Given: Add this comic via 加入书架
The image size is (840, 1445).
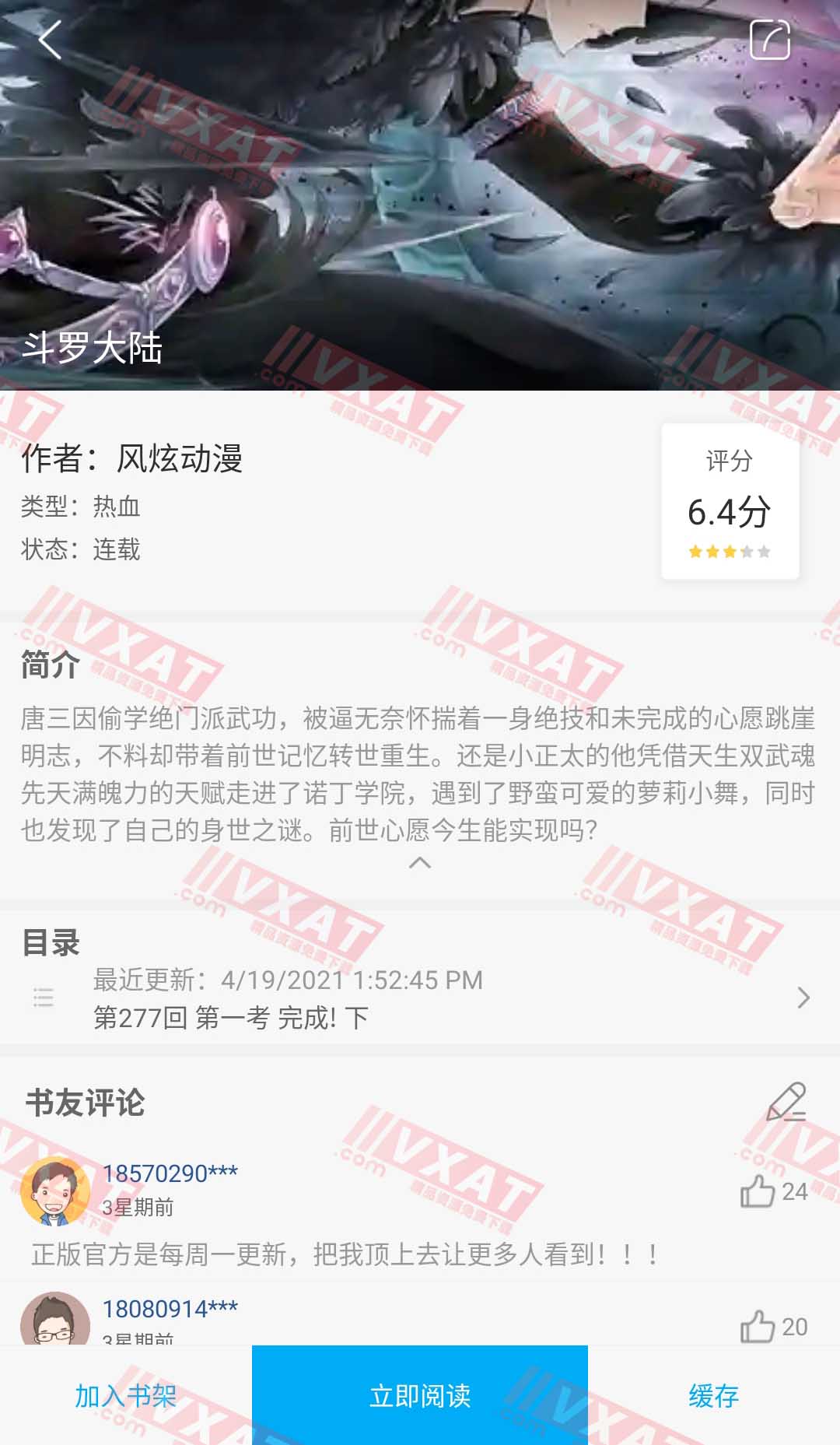Looking at the screenshot, I should (x=126, y=1396).
